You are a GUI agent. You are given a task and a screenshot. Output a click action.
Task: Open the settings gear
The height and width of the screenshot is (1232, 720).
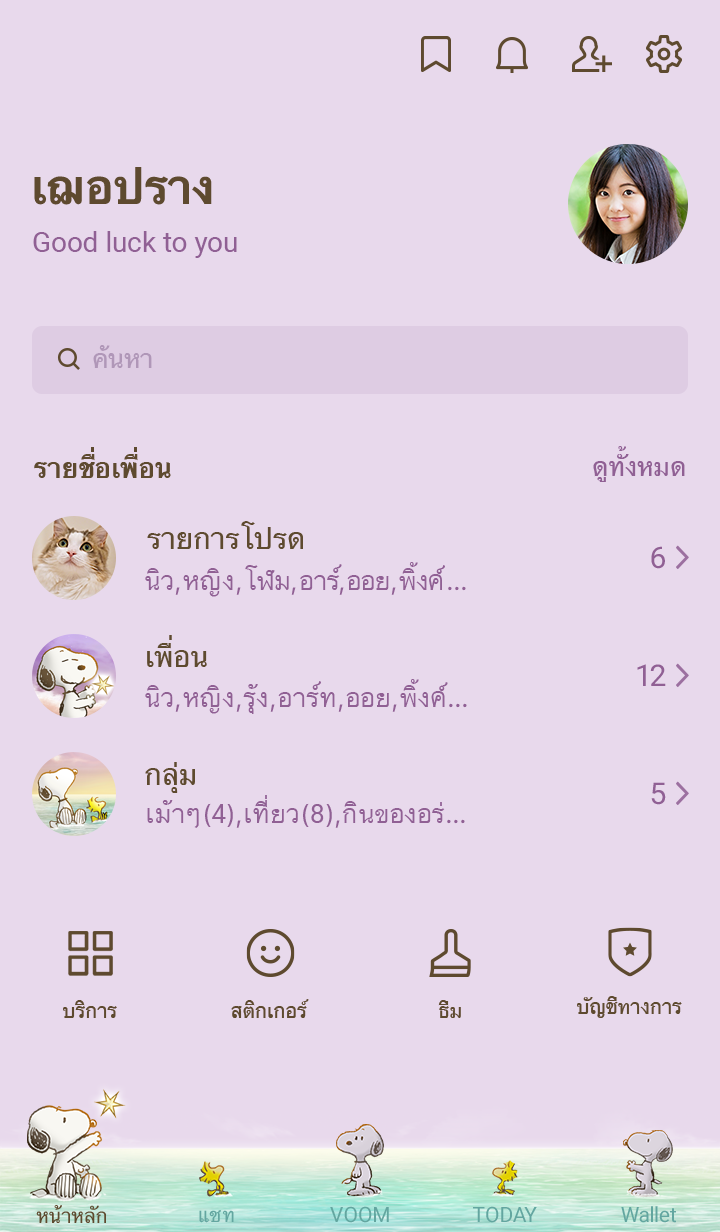[664, 55]
